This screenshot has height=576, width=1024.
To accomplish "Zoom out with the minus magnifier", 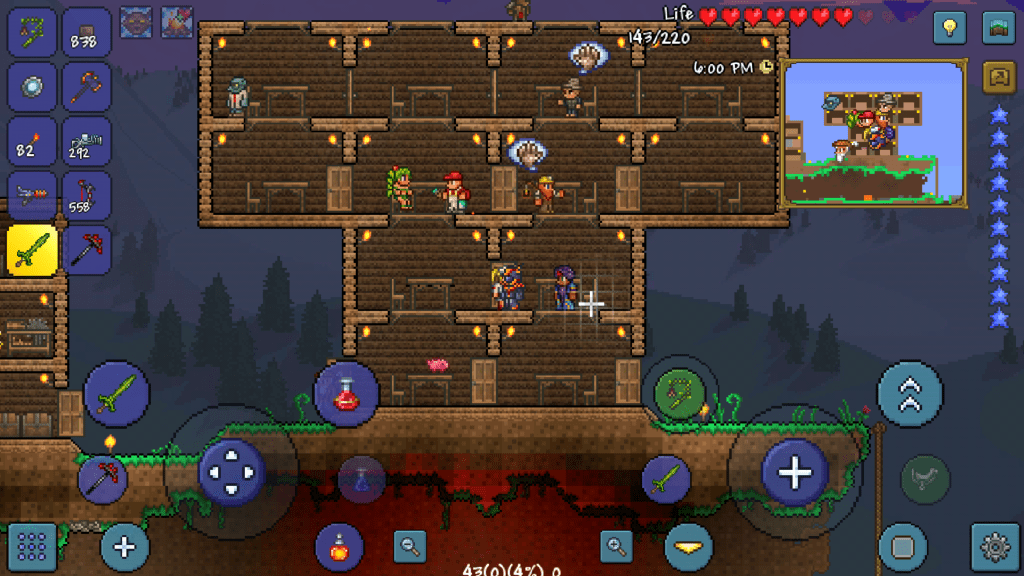I will [x=410, y=546].
